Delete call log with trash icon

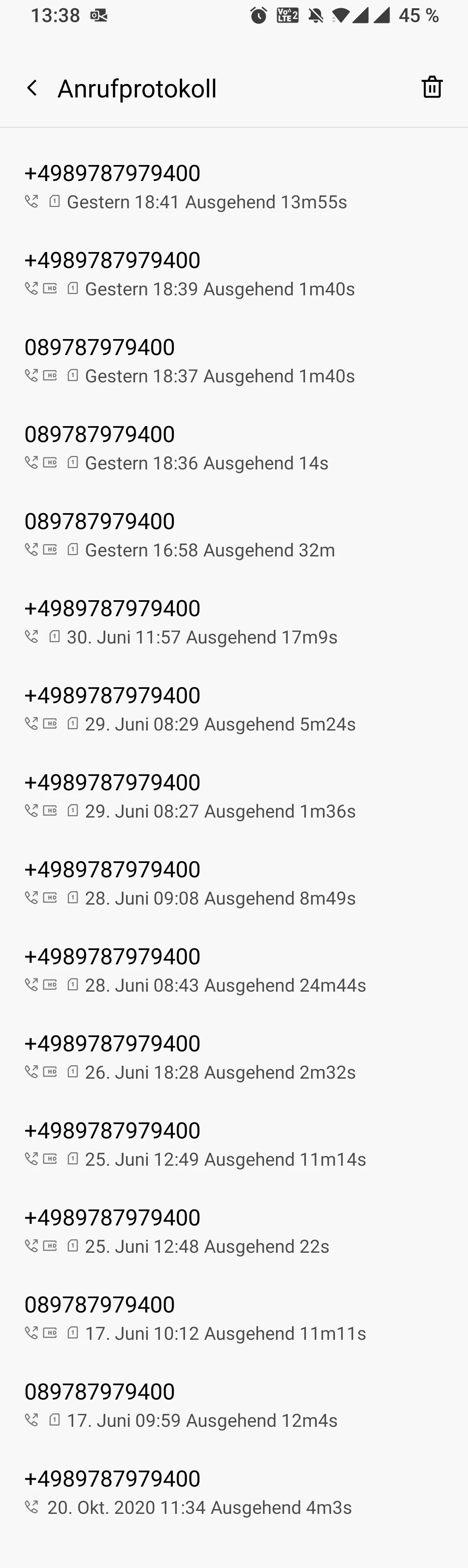pos(432,87)
